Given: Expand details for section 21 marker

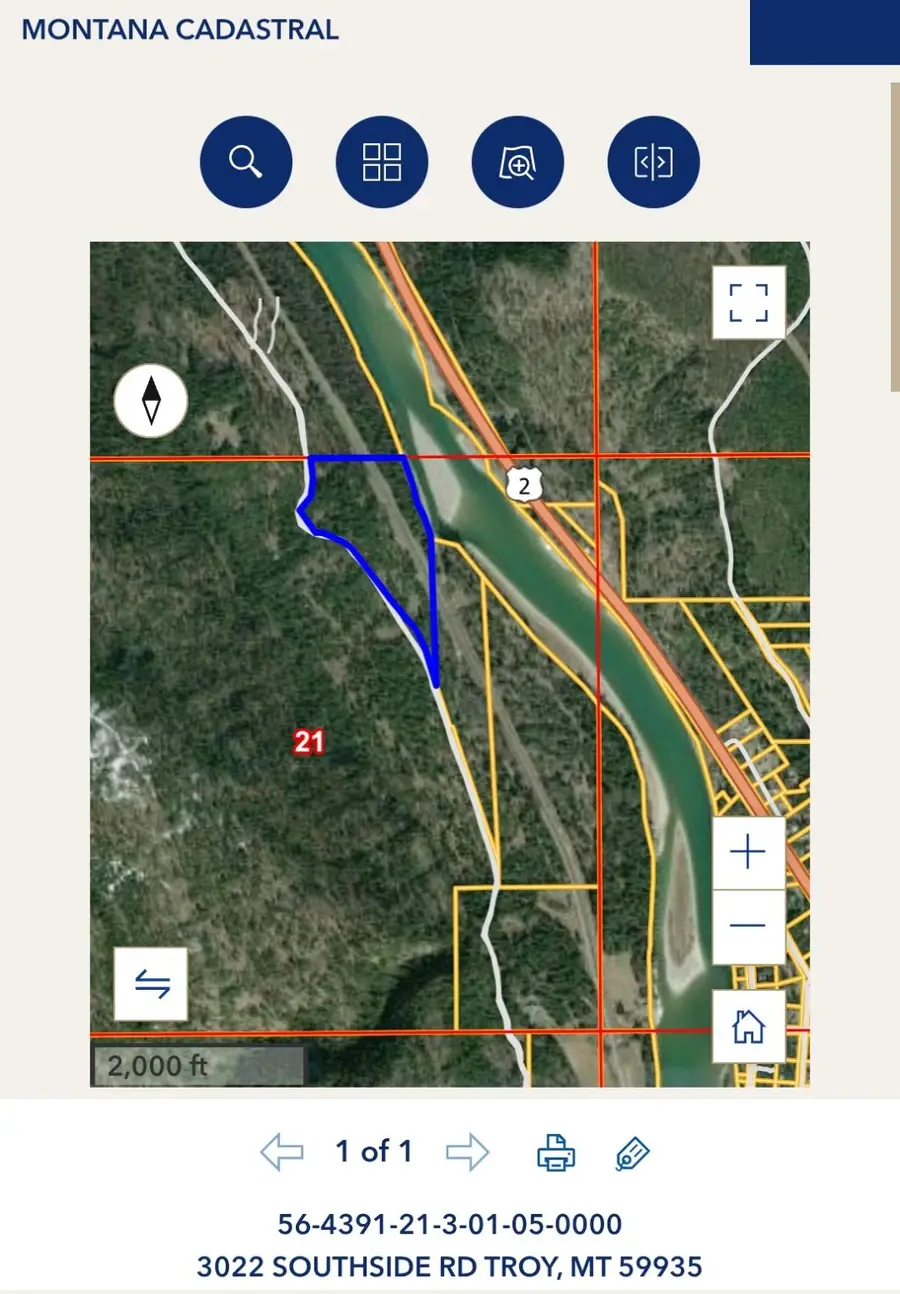Looking at the screenshot, I should click(x=310, y=742).
